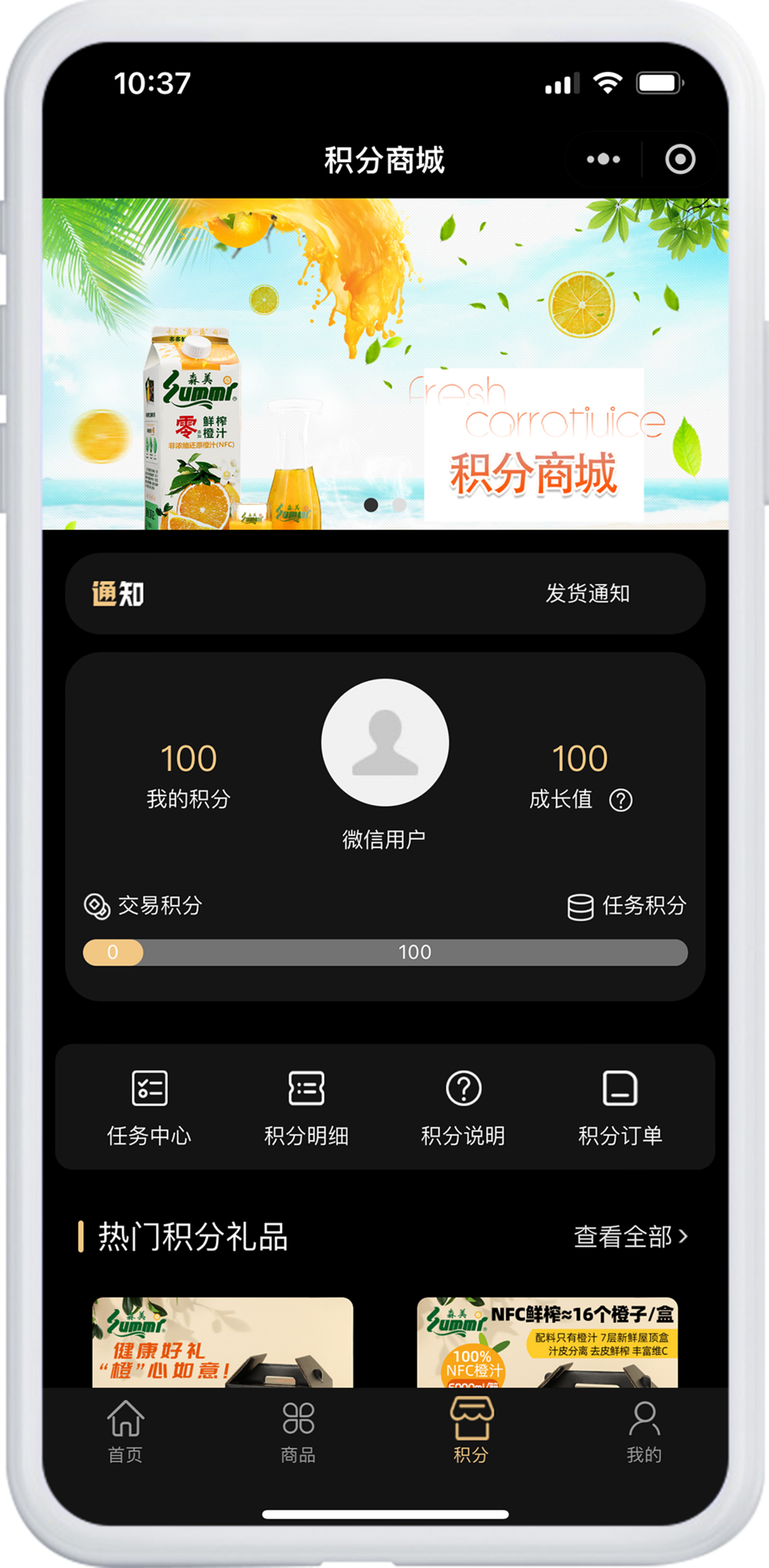Screen dimensions: 769x1568
Task: View all gifts via 查看全部
Action: tap(630, 1237)
